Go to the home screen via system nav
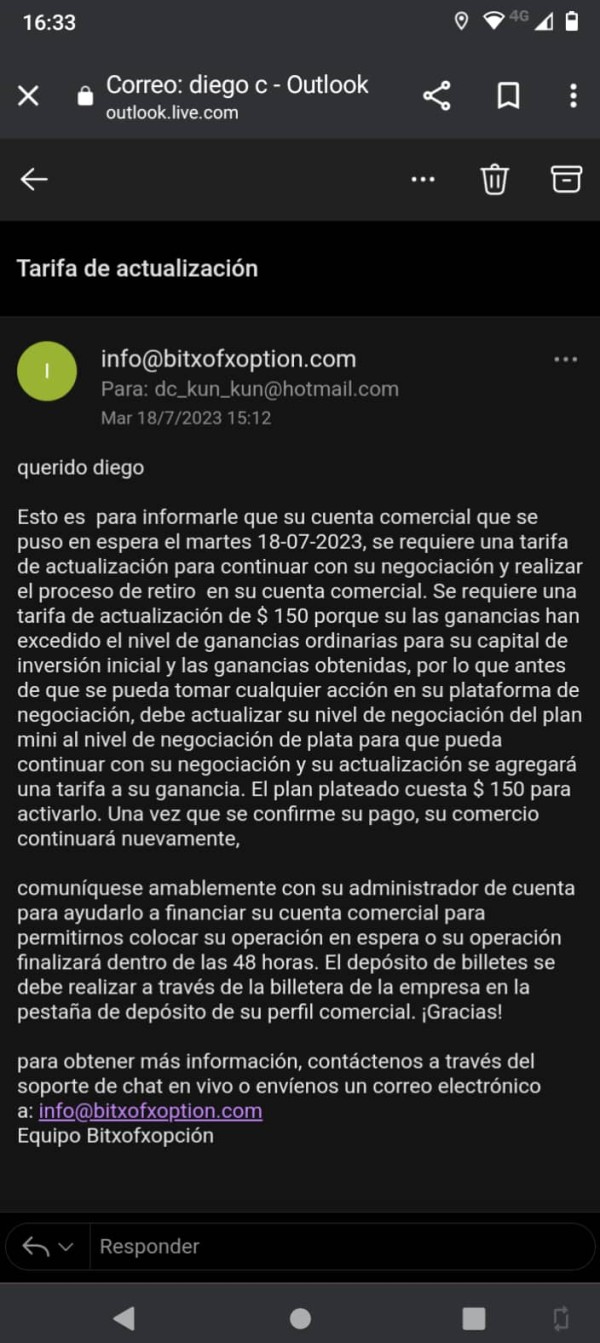The height and width of the screenshot is (1343, 600). [300, 1318]
